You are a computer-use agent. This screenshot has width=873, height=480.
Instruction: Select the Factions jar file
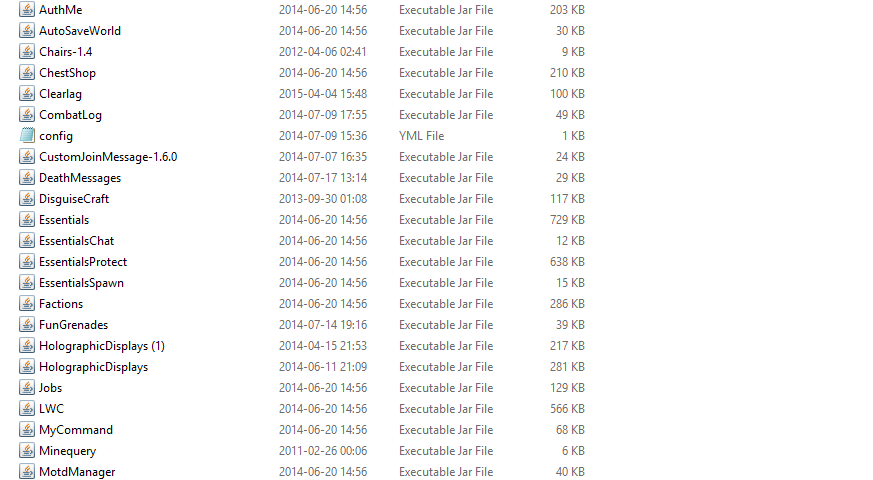coord(61,303)
